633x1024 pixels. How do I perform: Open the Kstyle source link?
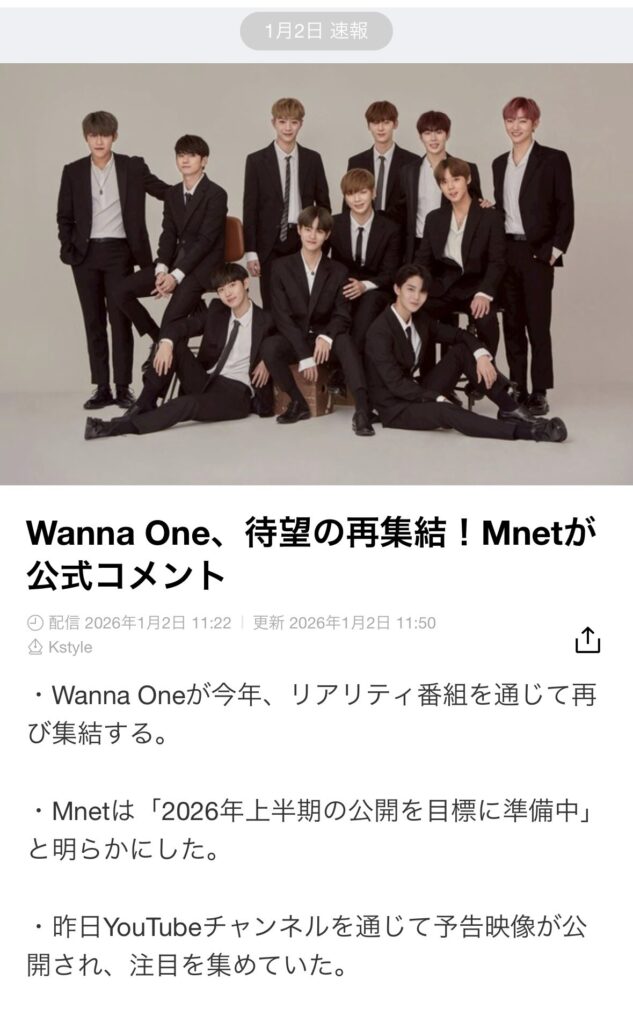(x=69, y=647)
